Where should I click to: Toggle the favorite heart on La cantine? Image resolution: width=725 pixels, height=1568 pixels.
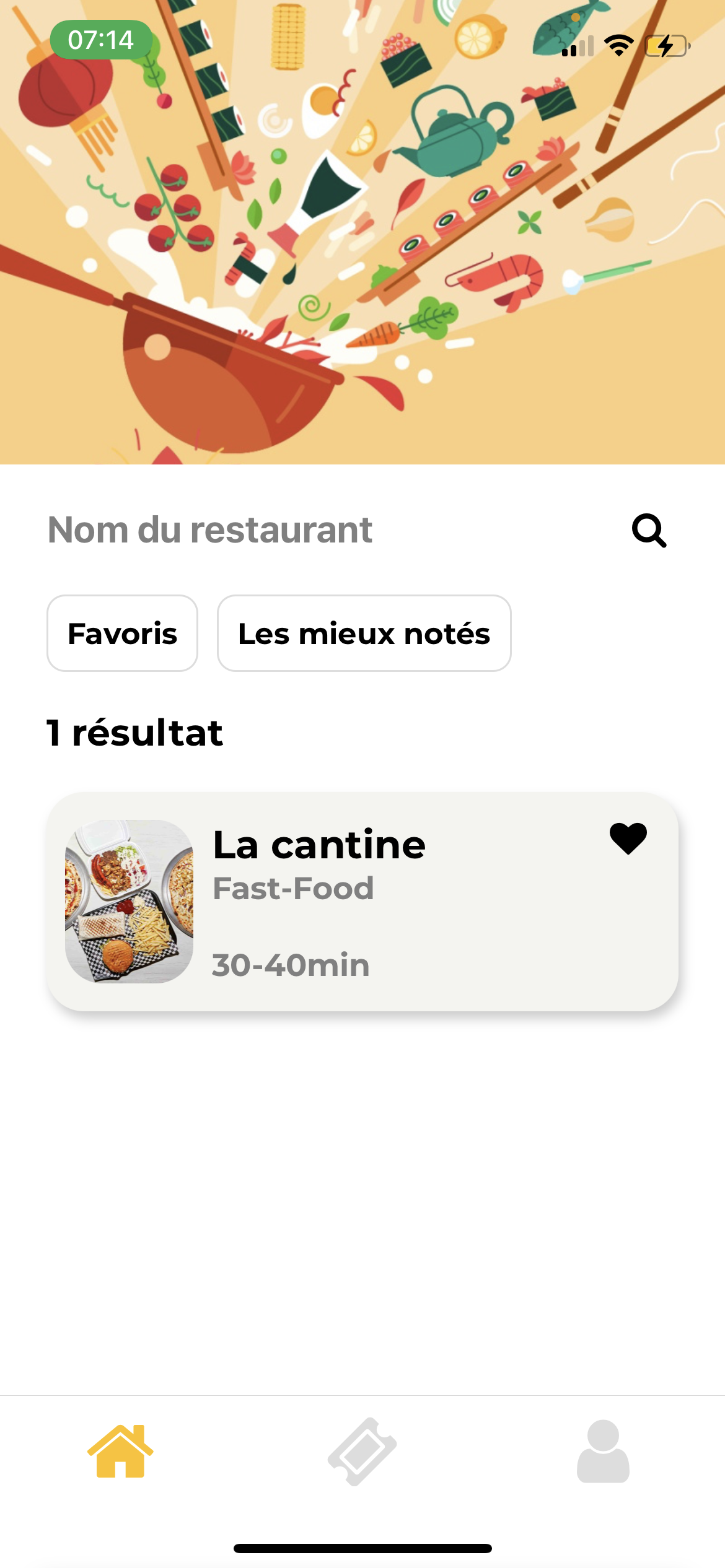[628, 838]
